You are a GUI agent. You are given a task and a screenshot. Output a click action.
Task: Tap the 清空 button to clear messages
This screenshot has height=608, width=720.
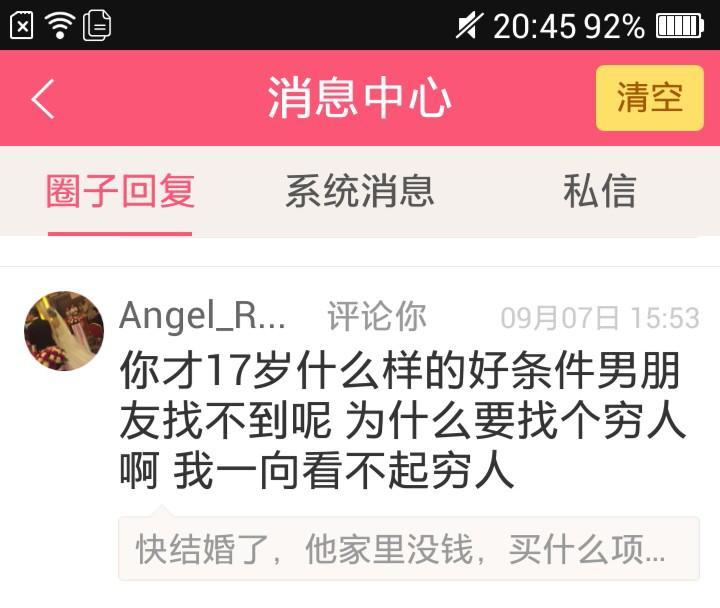(x=649, y=98)
